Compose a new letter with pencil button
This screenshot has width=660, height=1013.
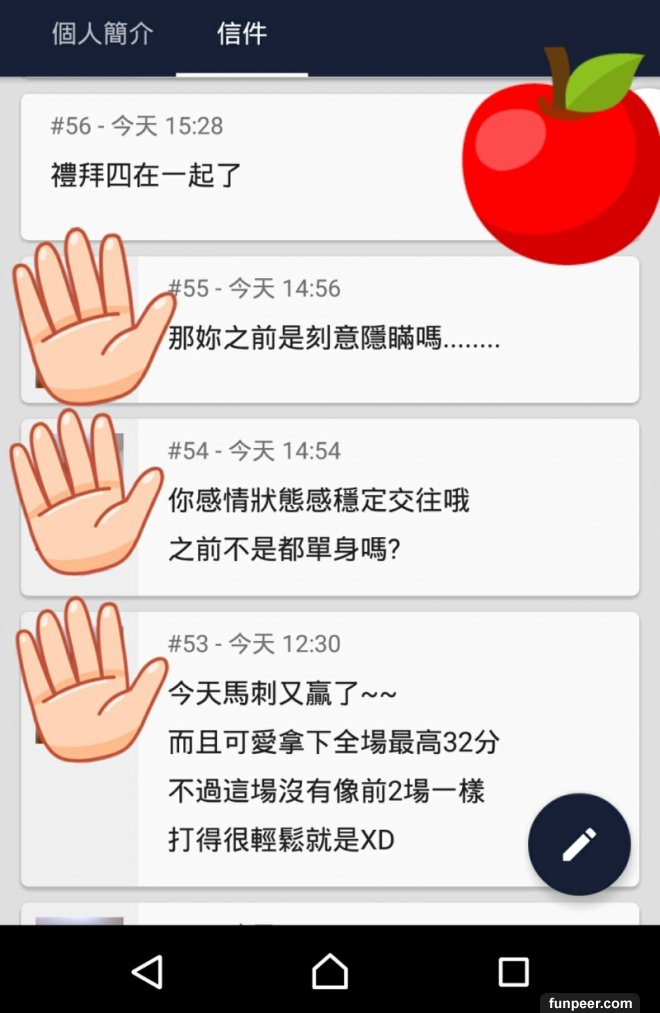(x=579, y=845)
